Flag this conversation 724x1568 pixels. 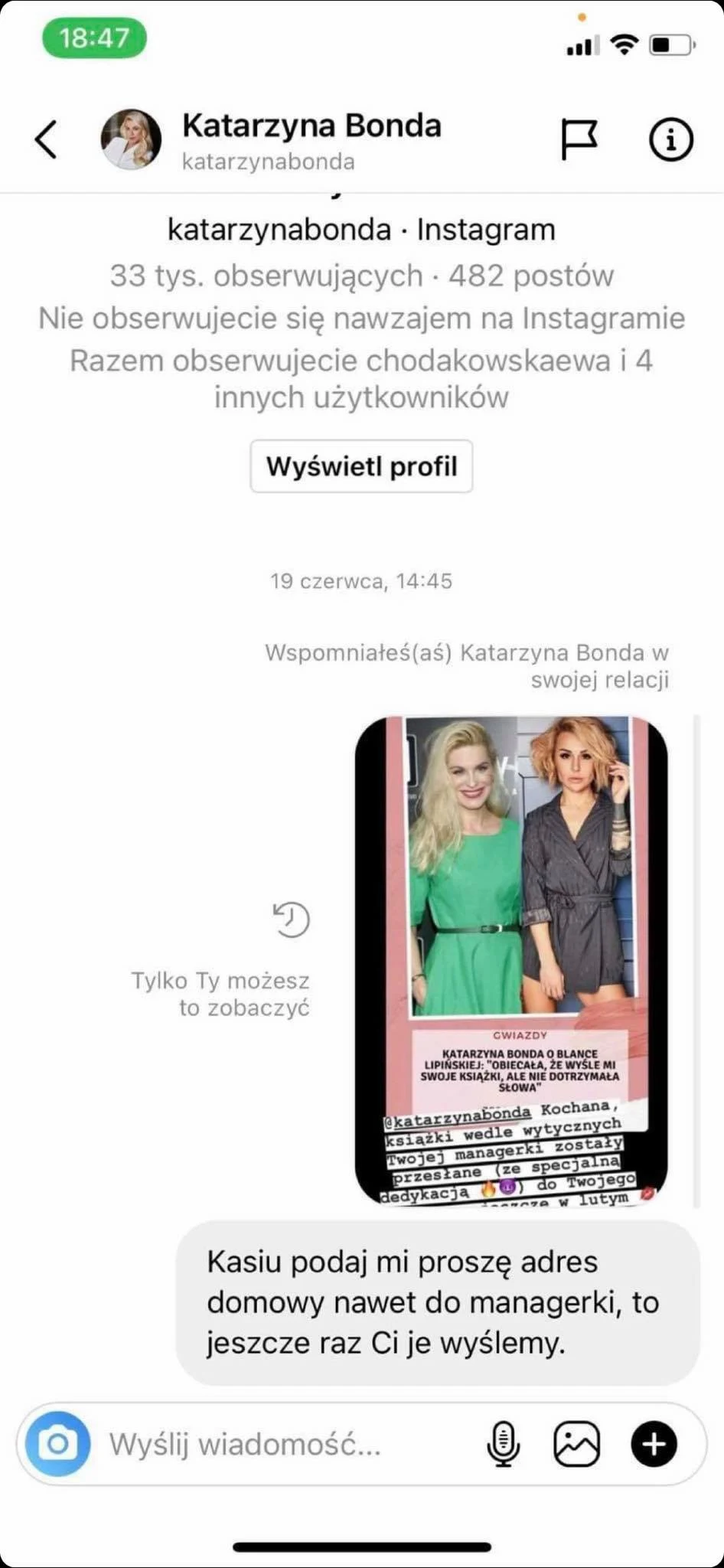(579, 139)
